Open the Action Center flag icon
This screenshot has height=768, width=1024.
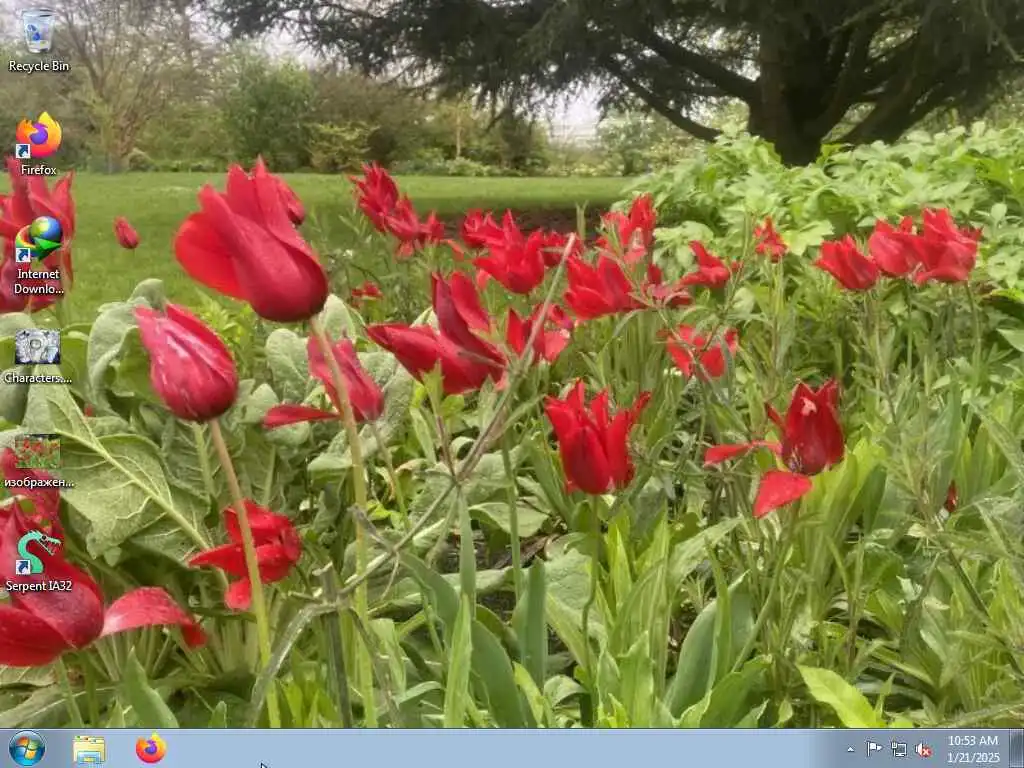point(874,749)
